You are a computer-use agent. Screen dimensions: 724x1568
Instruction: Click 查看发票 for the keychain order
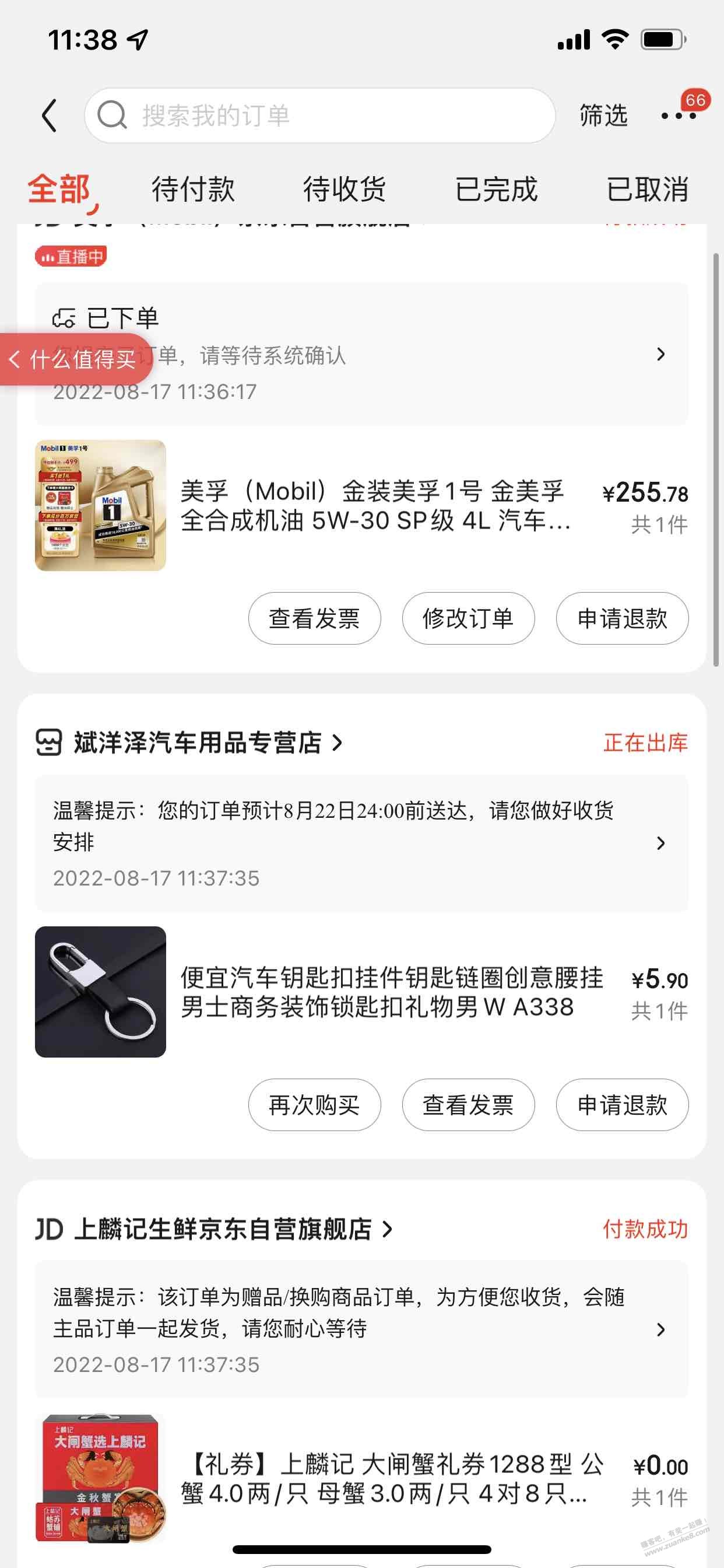(469, 1105)
